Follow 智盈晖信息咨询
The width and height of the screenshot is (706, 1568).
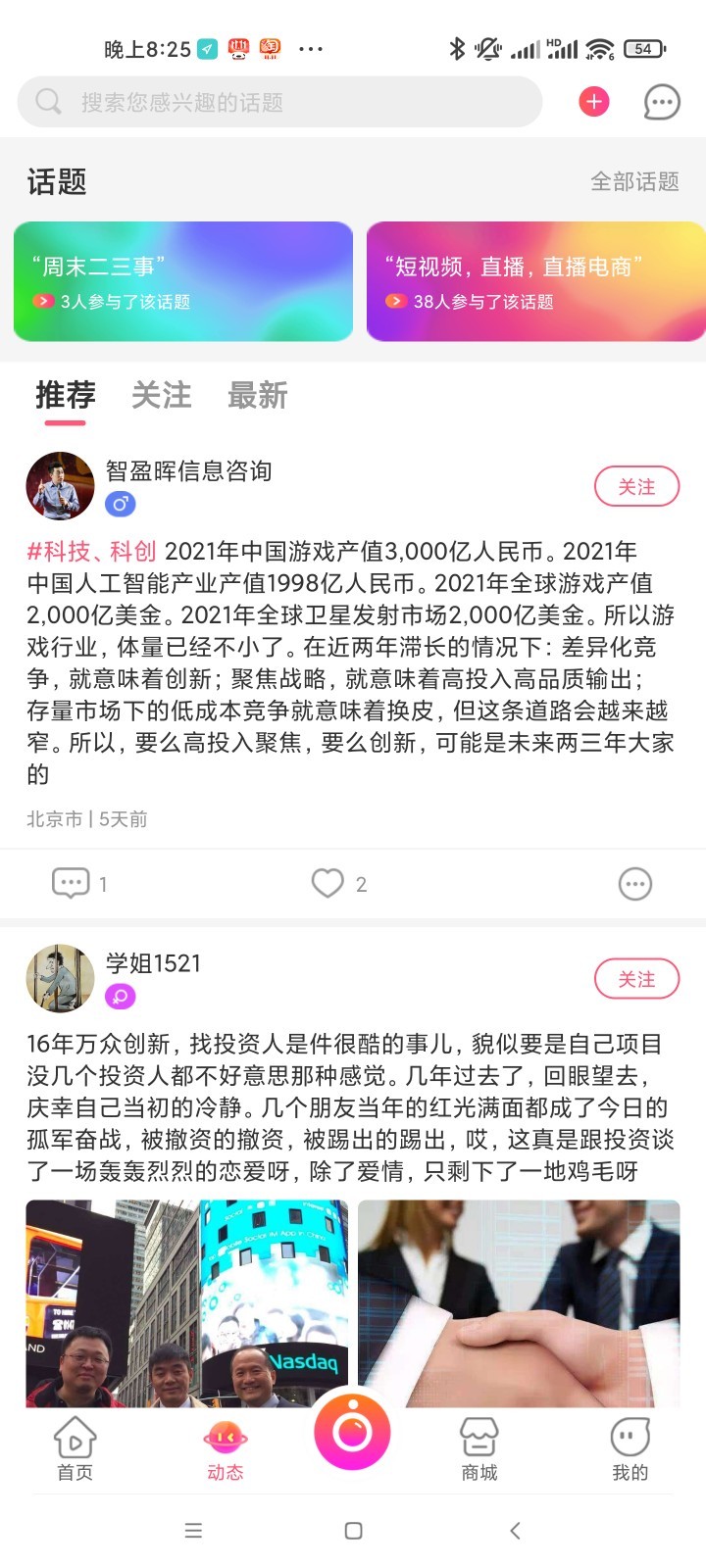[x=636, y=487]
